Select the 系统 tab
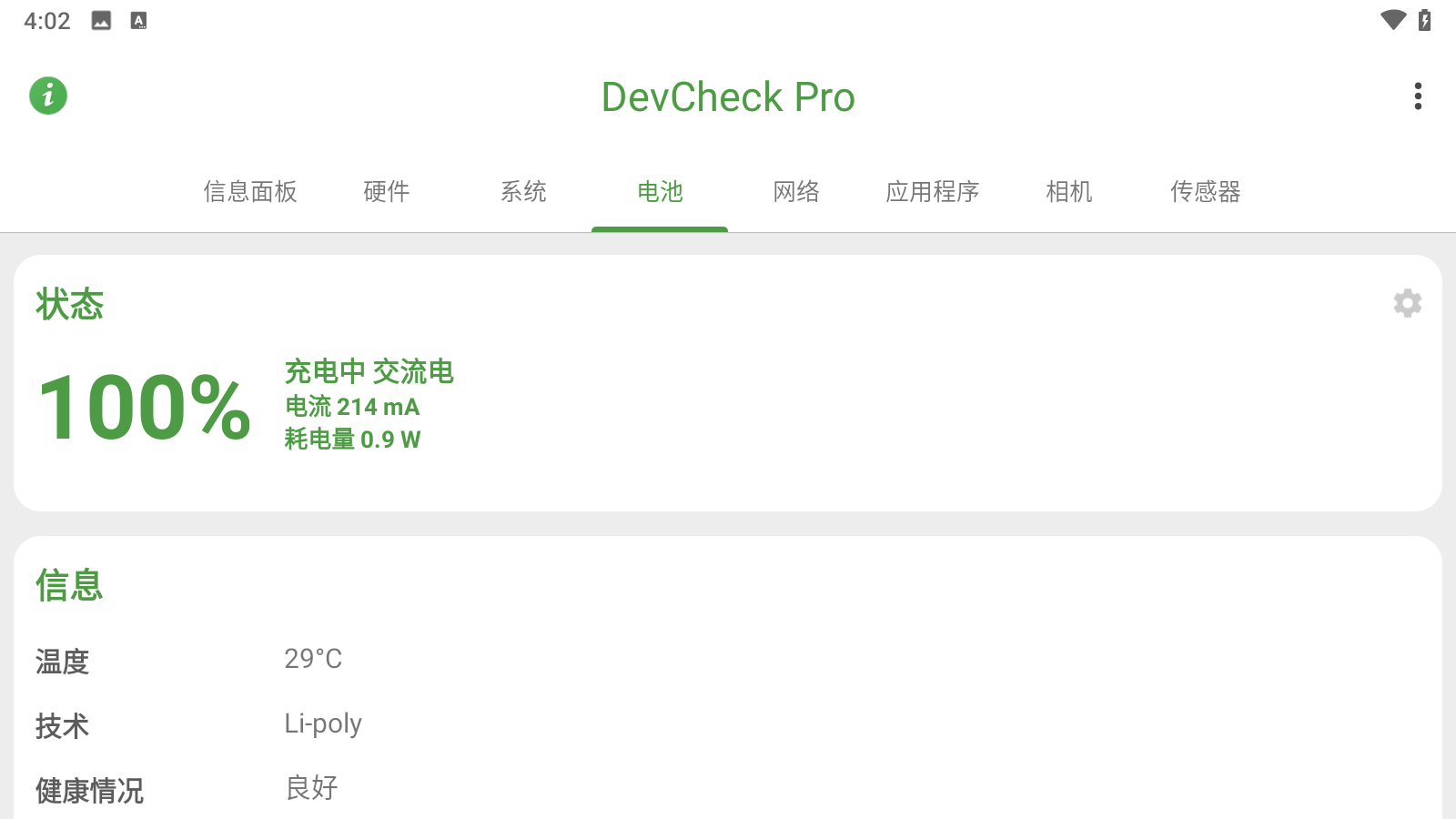Image resolution: width=1456 pixels, height=819 pixels. [523, 192]
